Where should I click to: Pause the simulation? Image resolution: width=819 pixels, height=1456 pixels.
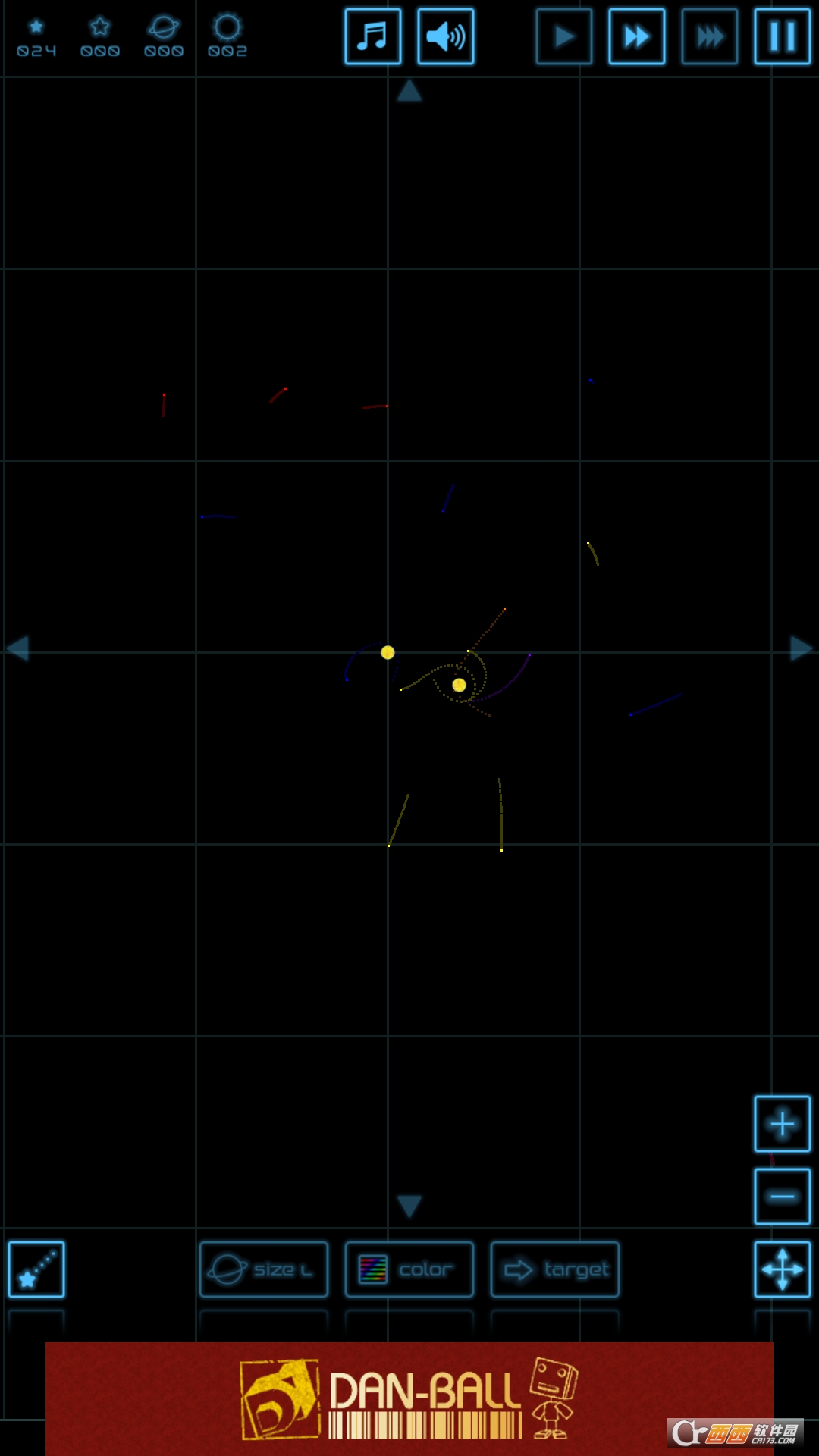point(782,36)
